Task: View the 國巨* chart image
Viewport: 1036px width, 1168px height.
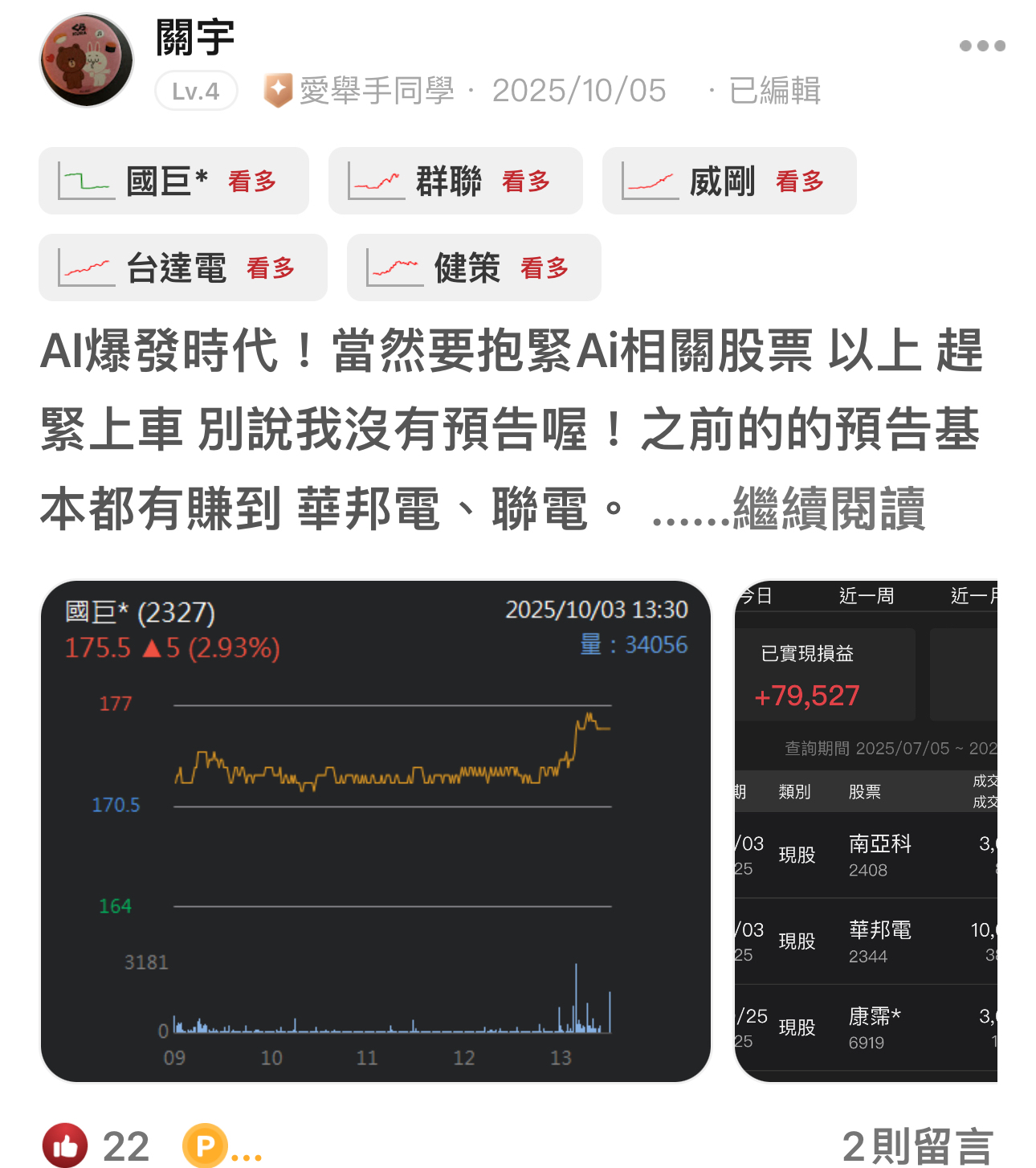Action: pyautogui.click(x=376, y=831)
